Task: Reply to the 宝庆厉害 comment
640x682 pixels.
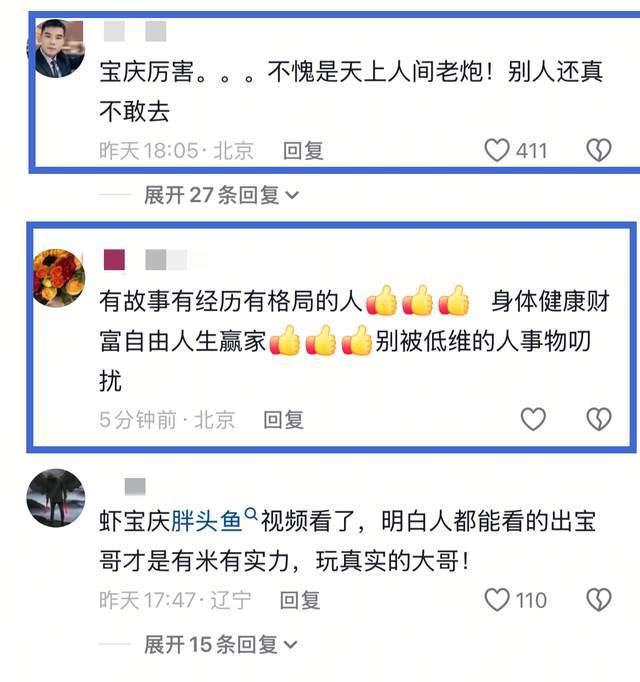Action: point(302,151)
